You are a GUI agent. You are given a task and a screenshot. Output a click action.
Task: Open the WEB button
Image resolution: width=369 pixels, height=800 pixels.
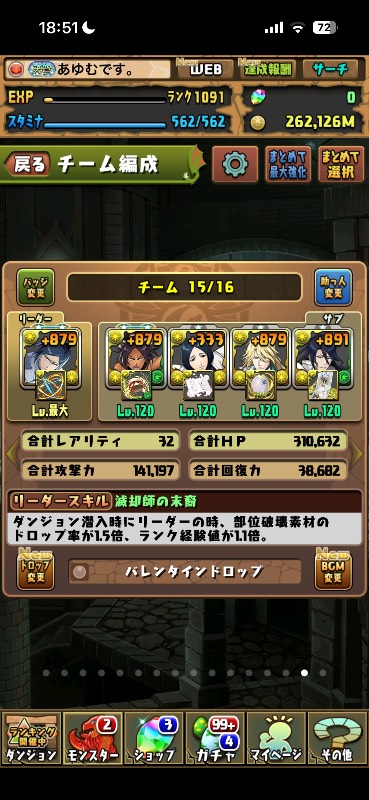click(x=206, y=69)
